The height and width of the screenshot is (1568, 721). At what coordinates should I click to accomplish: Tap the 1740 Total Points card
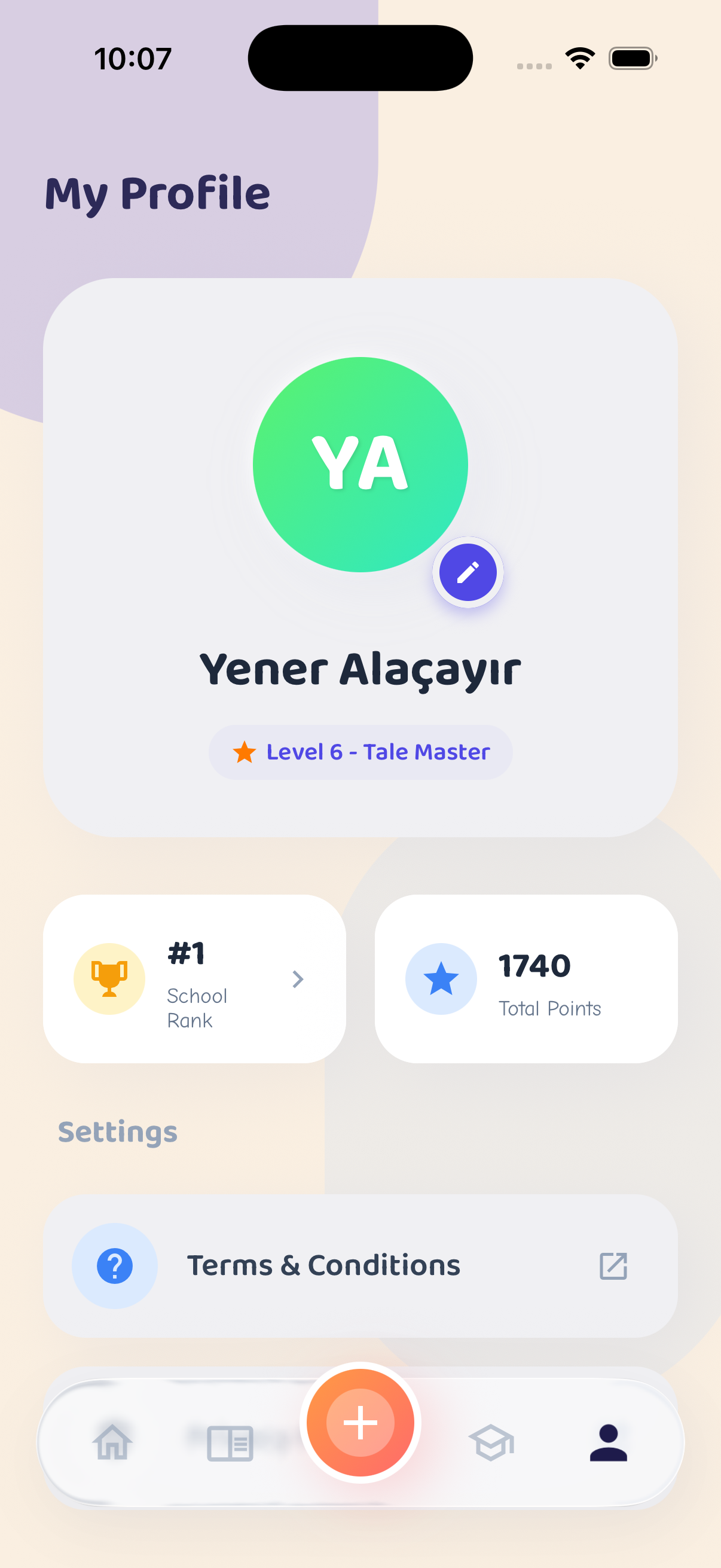pyautogui.click(x=527, y=979)
